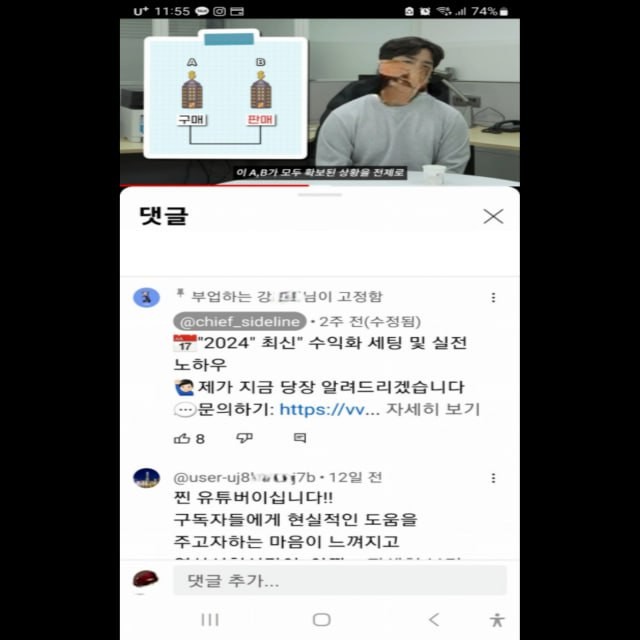The width and height of the screenshot is (640, 640).
Task: Open options for the pinned chief_sideline comment
Action: click(493, 297)
